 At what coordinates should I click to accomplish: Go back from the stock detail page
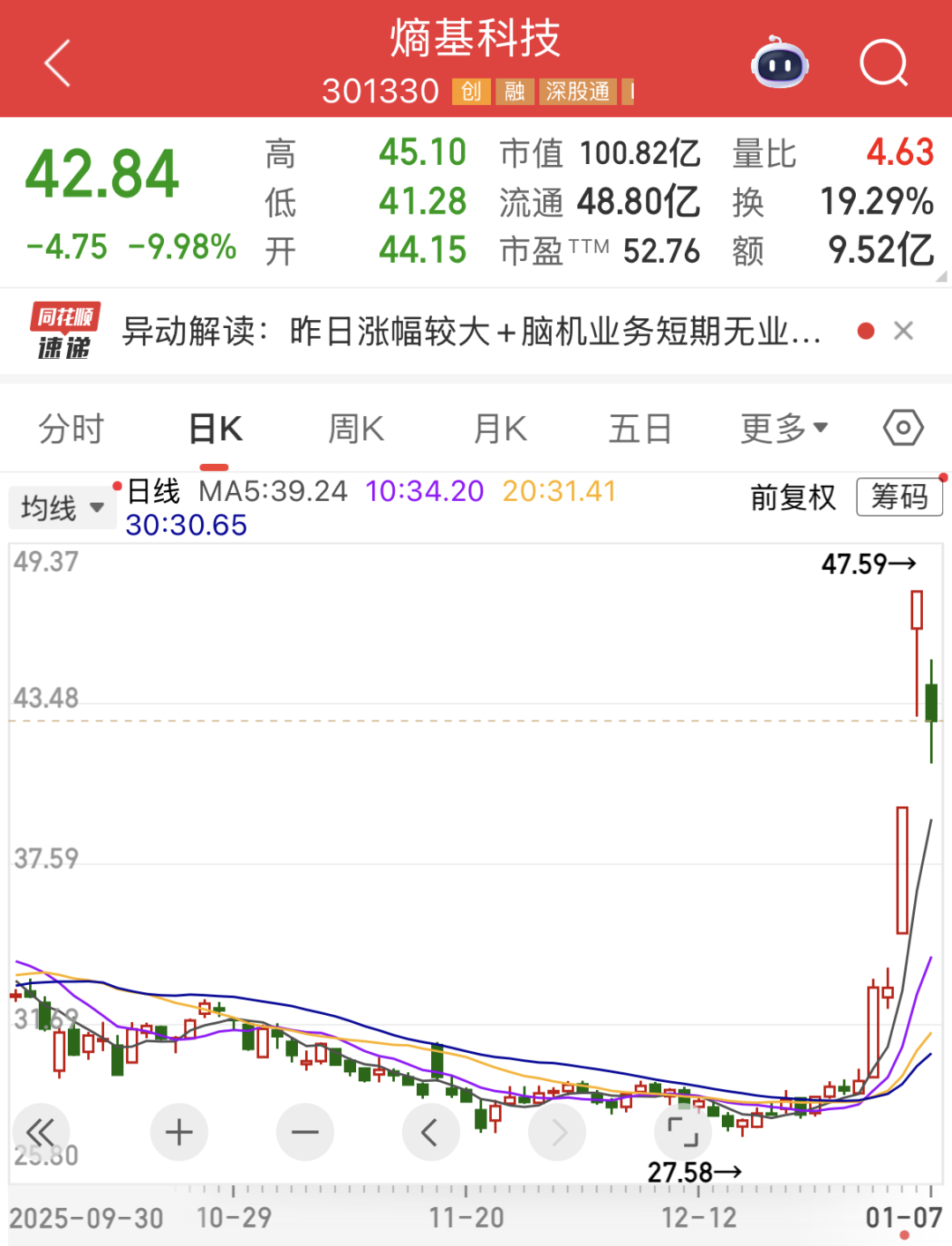57,63
